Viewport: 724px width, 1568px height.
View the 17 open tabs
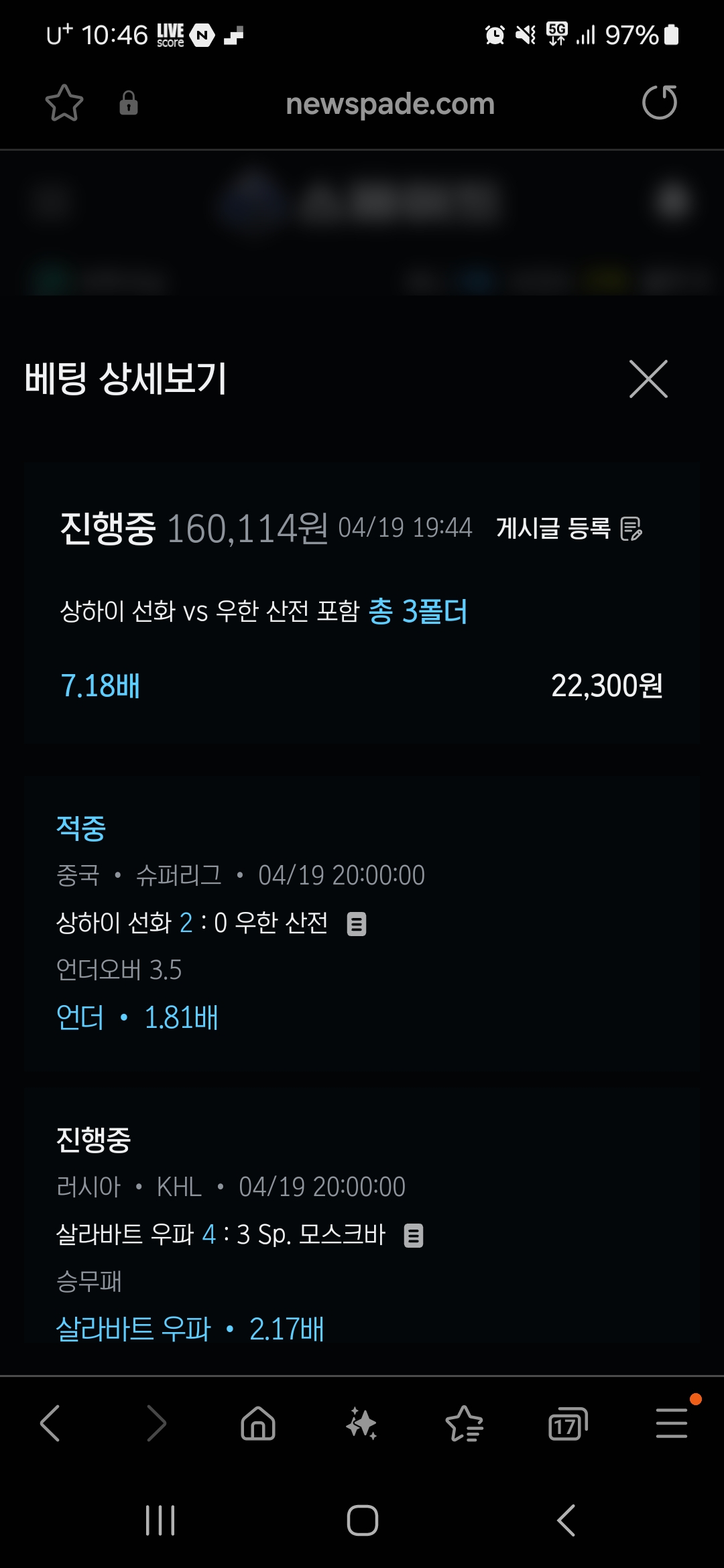coord(567,1425)
